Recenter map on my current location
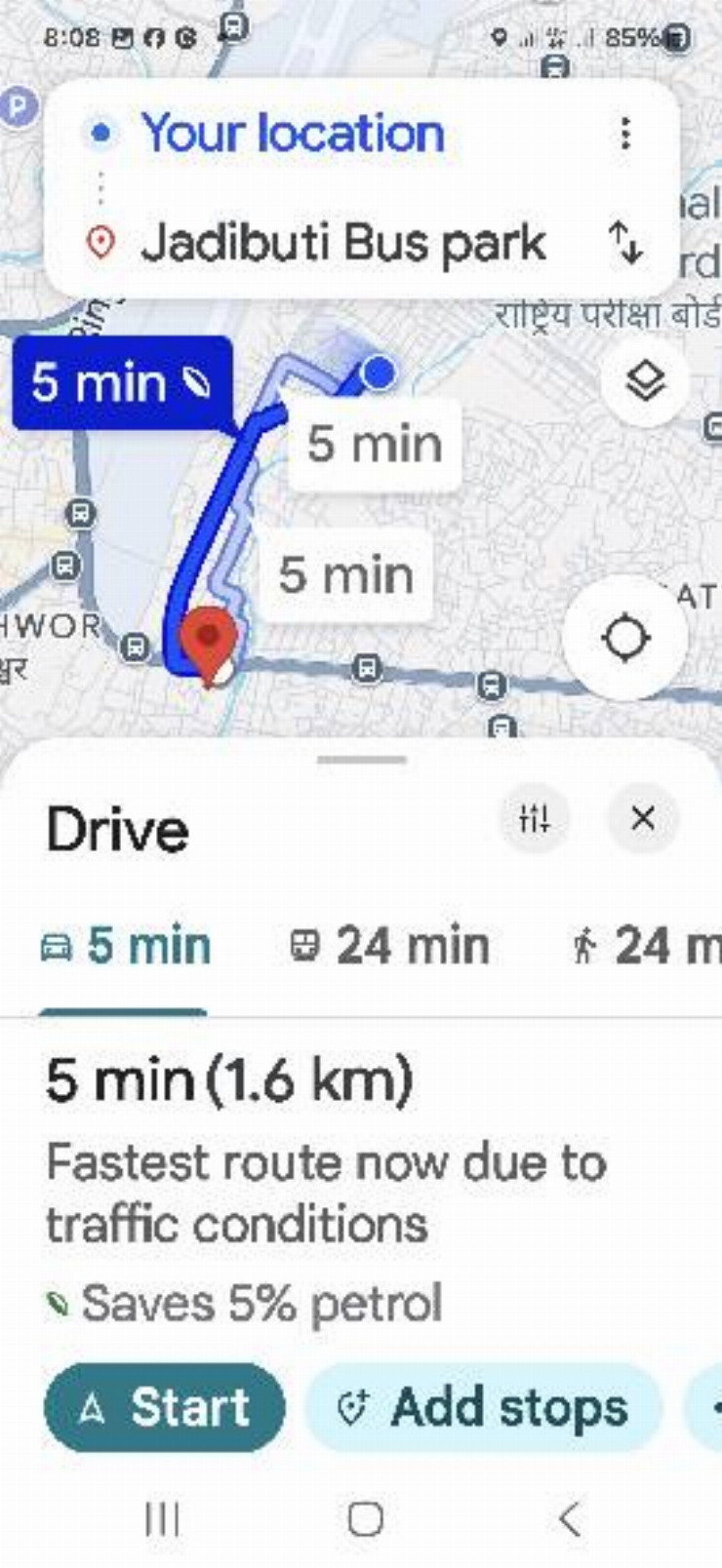722x1568 pixels. [625, 639]
